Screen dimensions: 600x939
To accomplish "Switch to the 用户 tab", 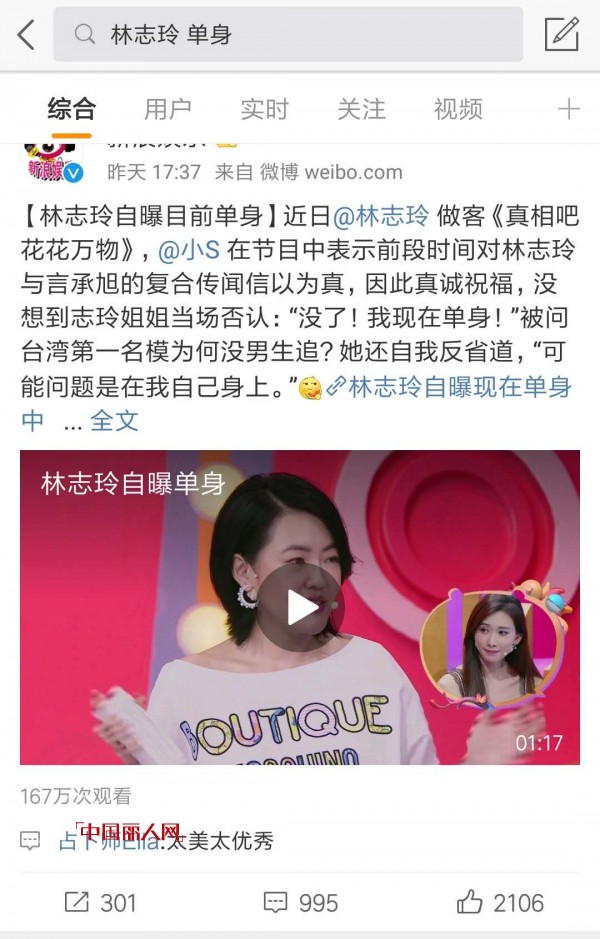I will pos(168,109).
